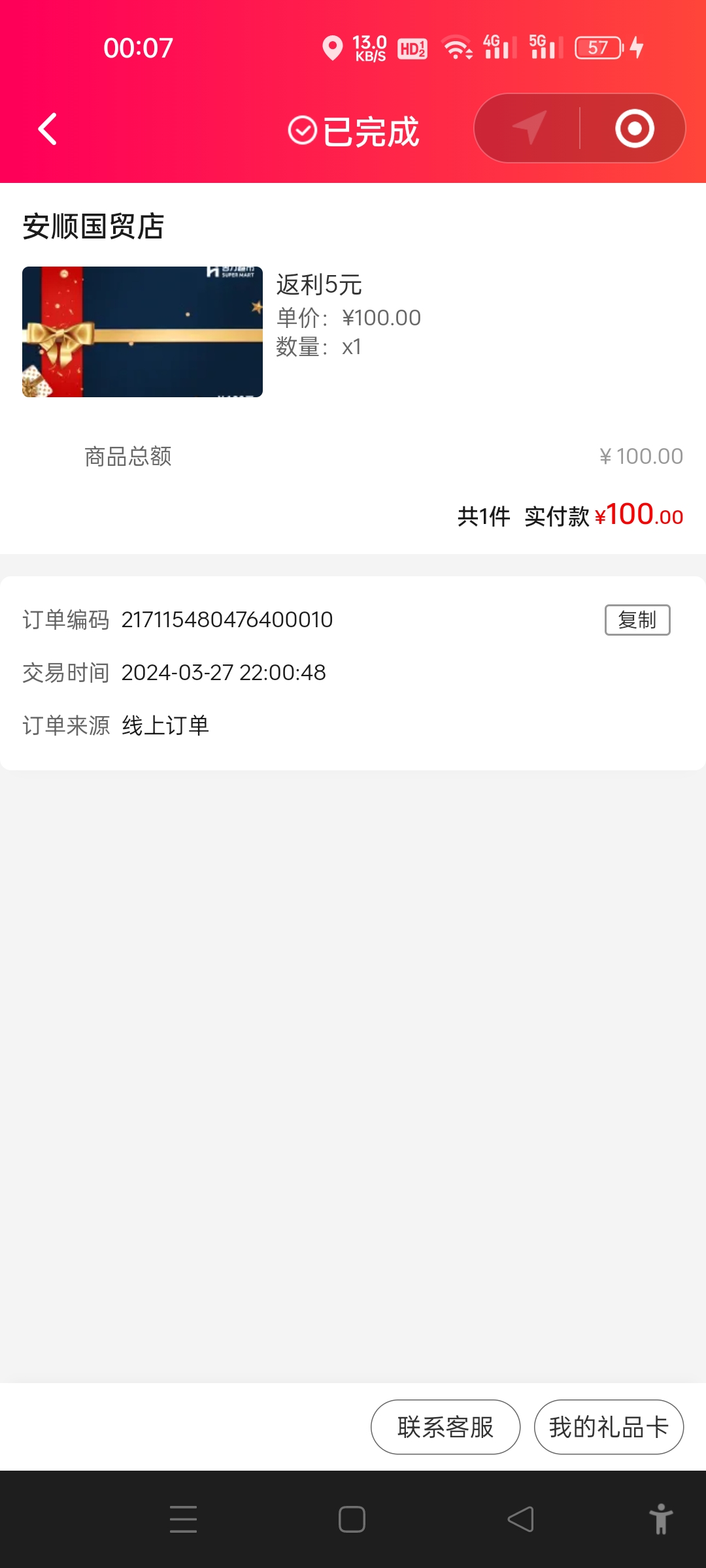
Task: Contact customer service via 联系客服
Action: click(x=445, y=1427)
